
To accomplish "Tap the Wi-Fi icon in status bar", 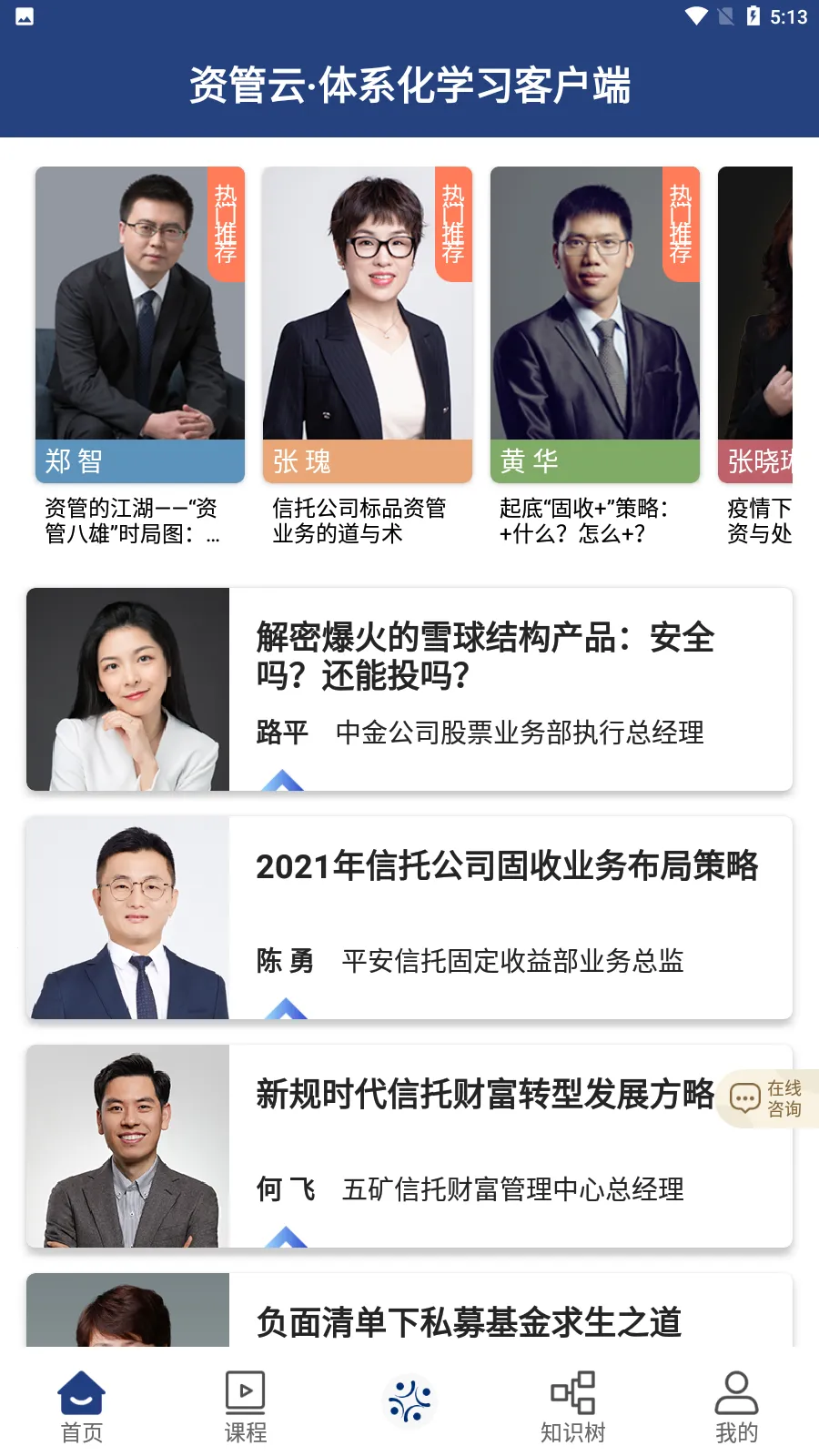I will (698, 15).
